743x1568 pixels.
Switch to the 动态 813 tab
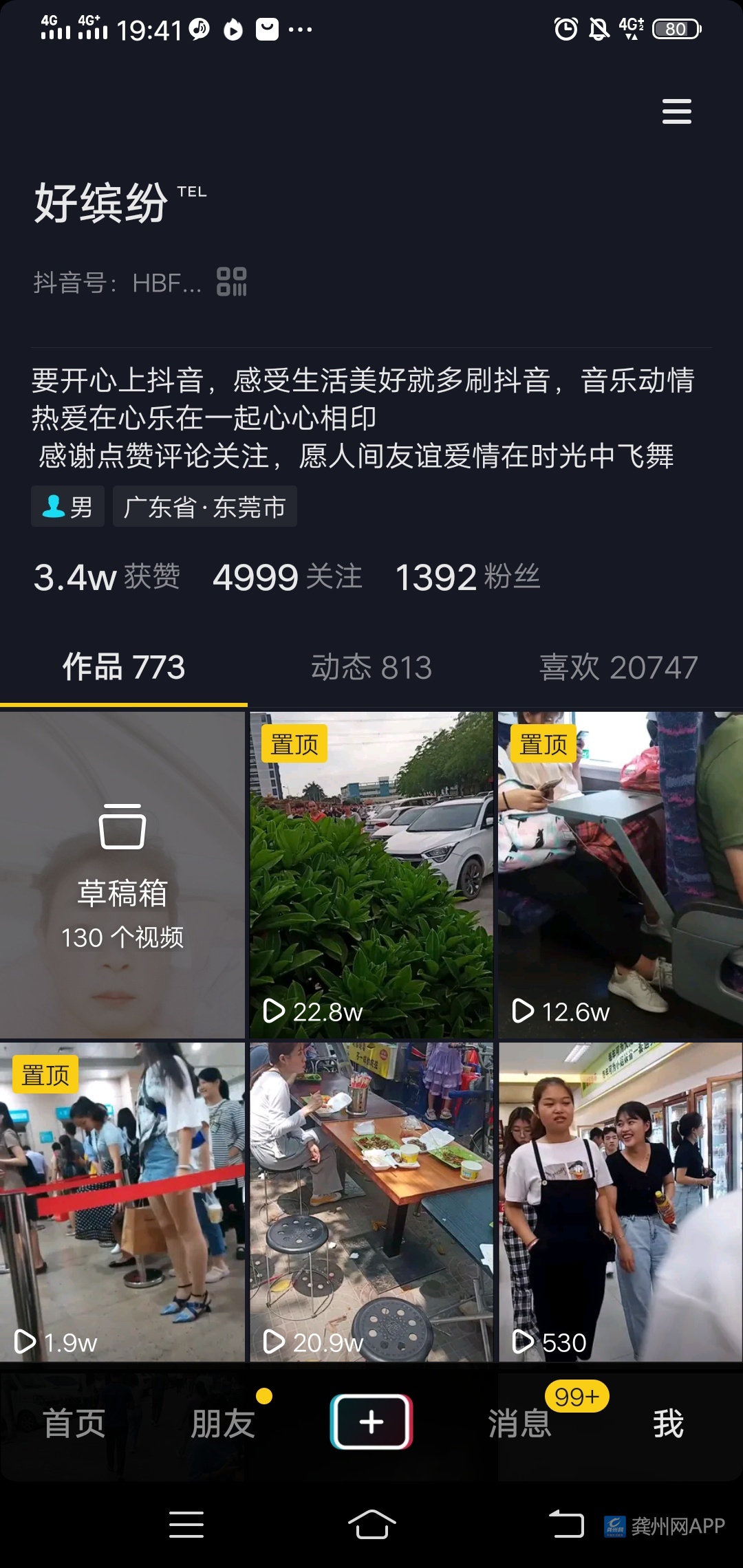(371, 668)
